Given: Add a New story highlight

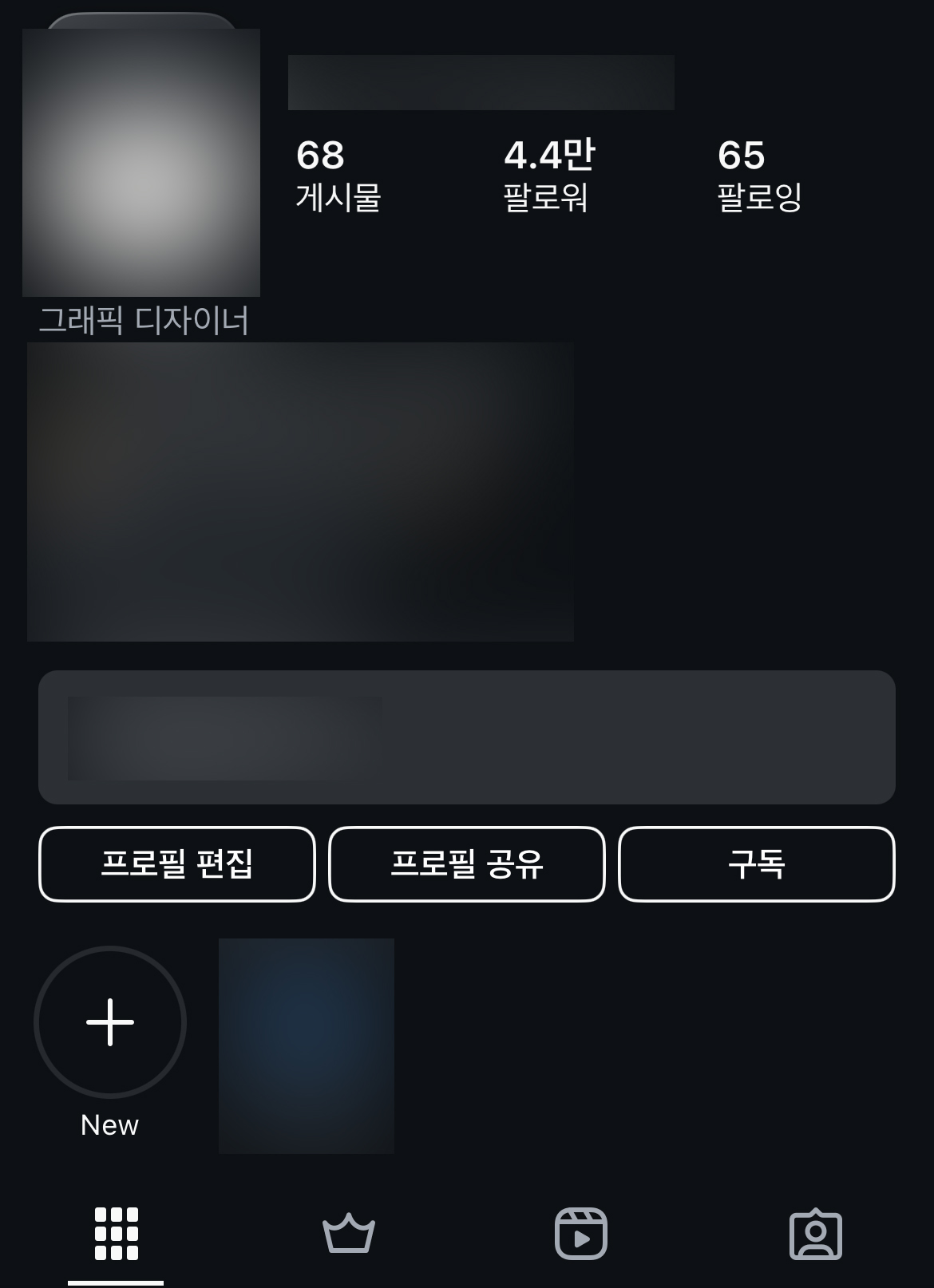Looking at the screenshot, I should point(110,1022).
